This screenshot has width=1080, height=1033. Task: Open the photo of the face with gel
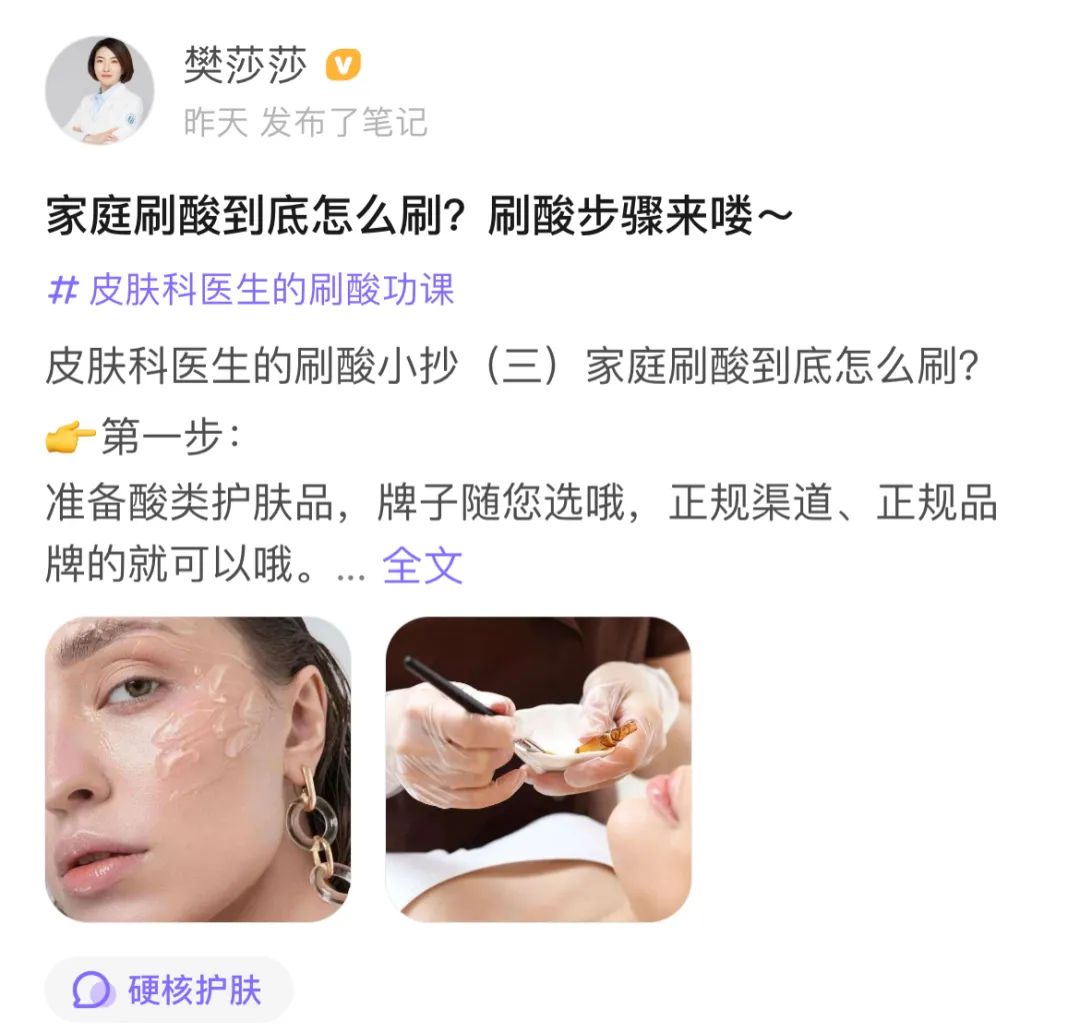[x=198, y=768]
